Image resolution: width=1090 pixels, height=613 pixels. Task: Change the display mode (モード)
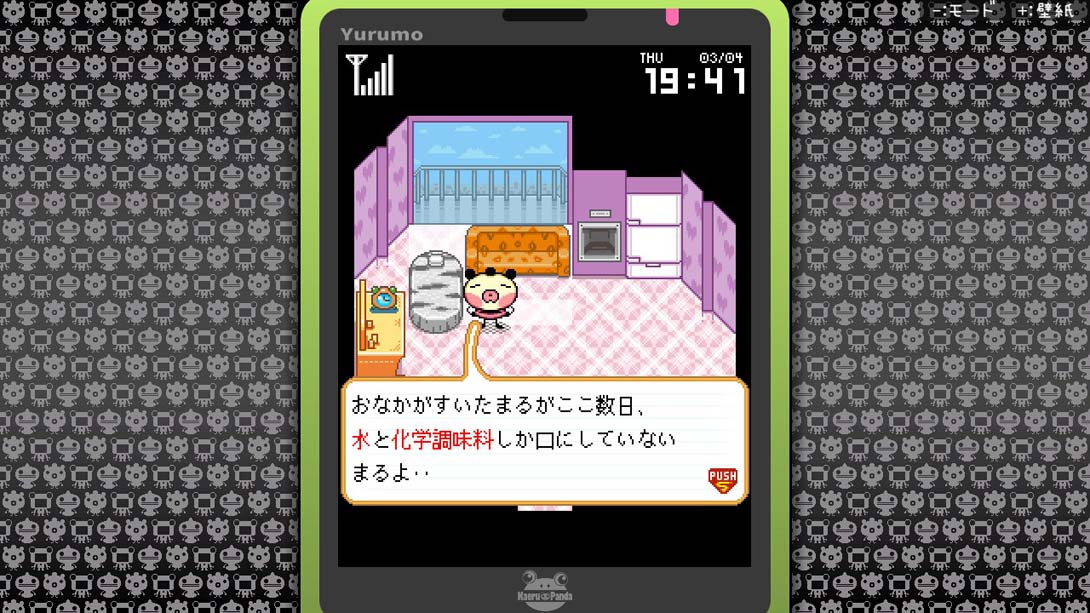tap(965, 11)
